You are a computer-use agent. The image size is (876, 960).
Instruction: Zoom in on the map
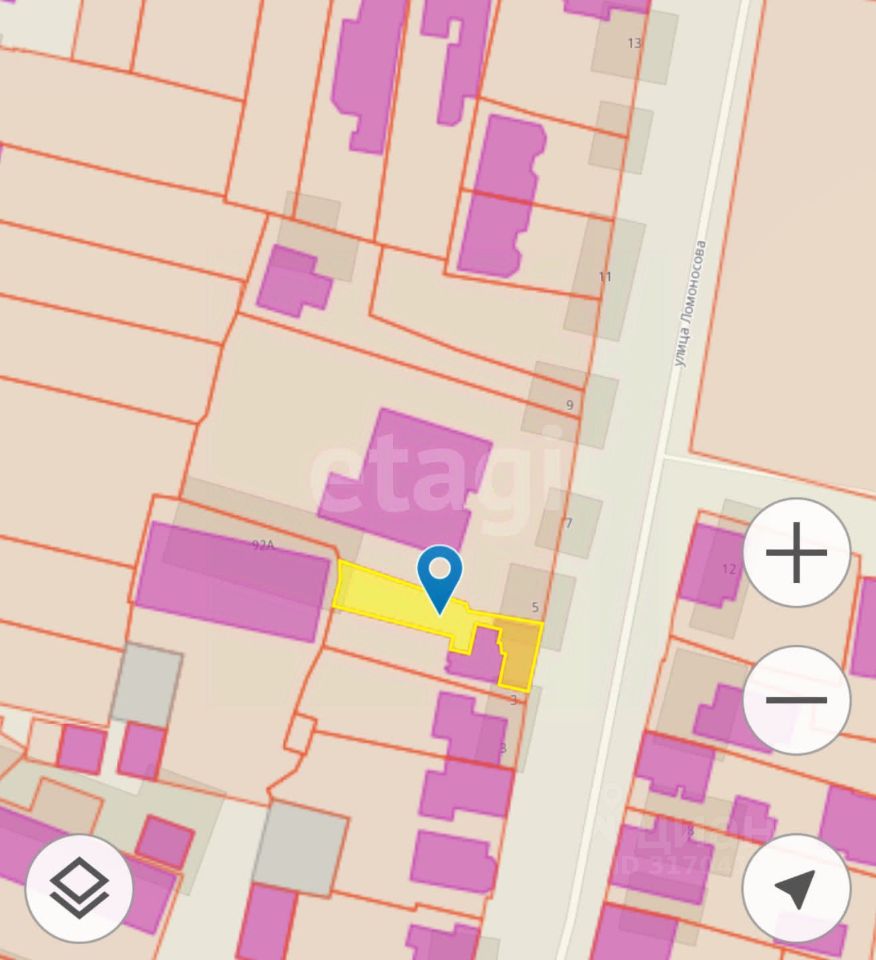point(796,552)
